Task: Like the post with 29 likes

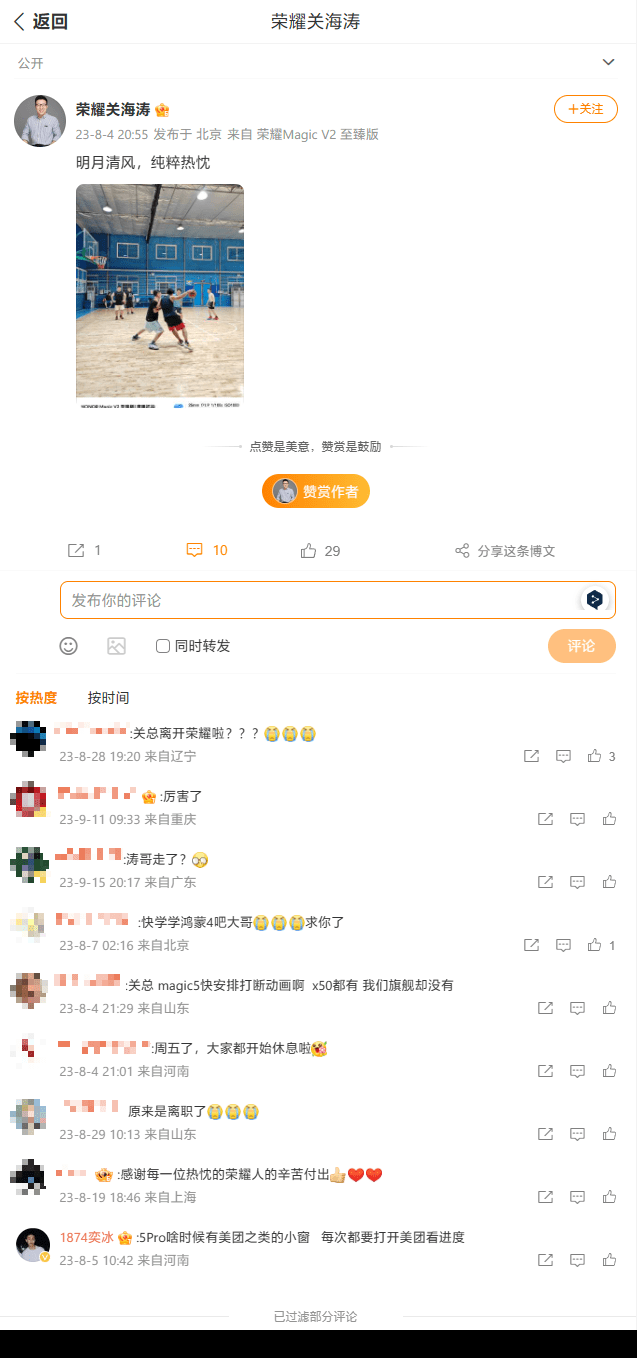Action: point(320,551)
